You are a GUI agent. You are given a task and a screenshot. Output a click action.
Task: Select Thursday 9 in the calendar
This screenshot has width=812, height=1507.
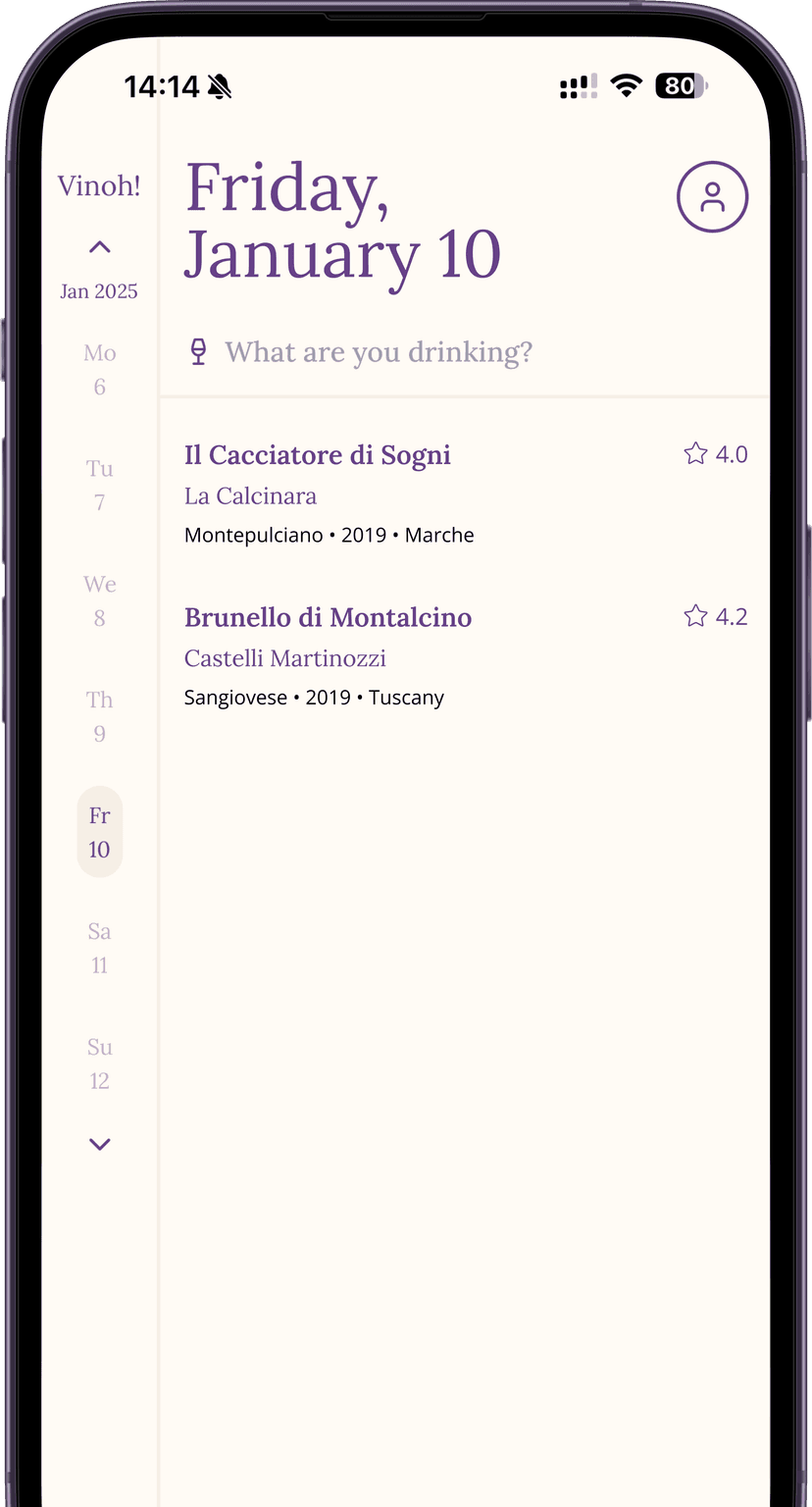(x=99, y=717)
